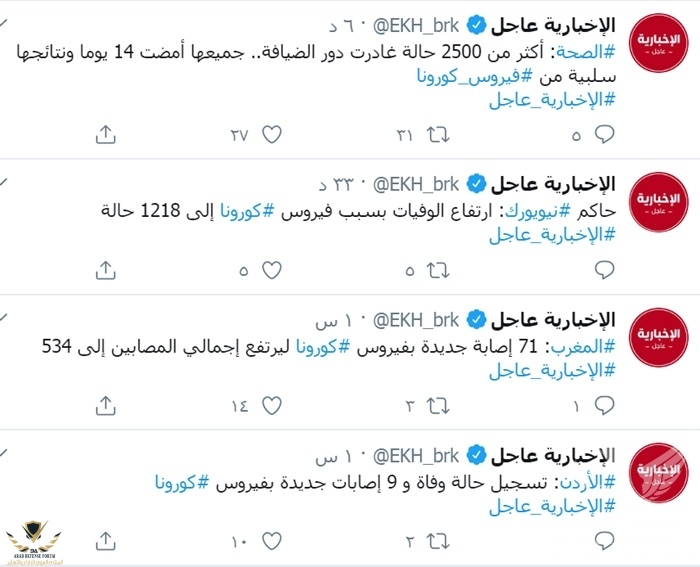Like the الصحة tweet with 27 likes
700x567 pixels.
pyautogui.click(x=272, y=133)
